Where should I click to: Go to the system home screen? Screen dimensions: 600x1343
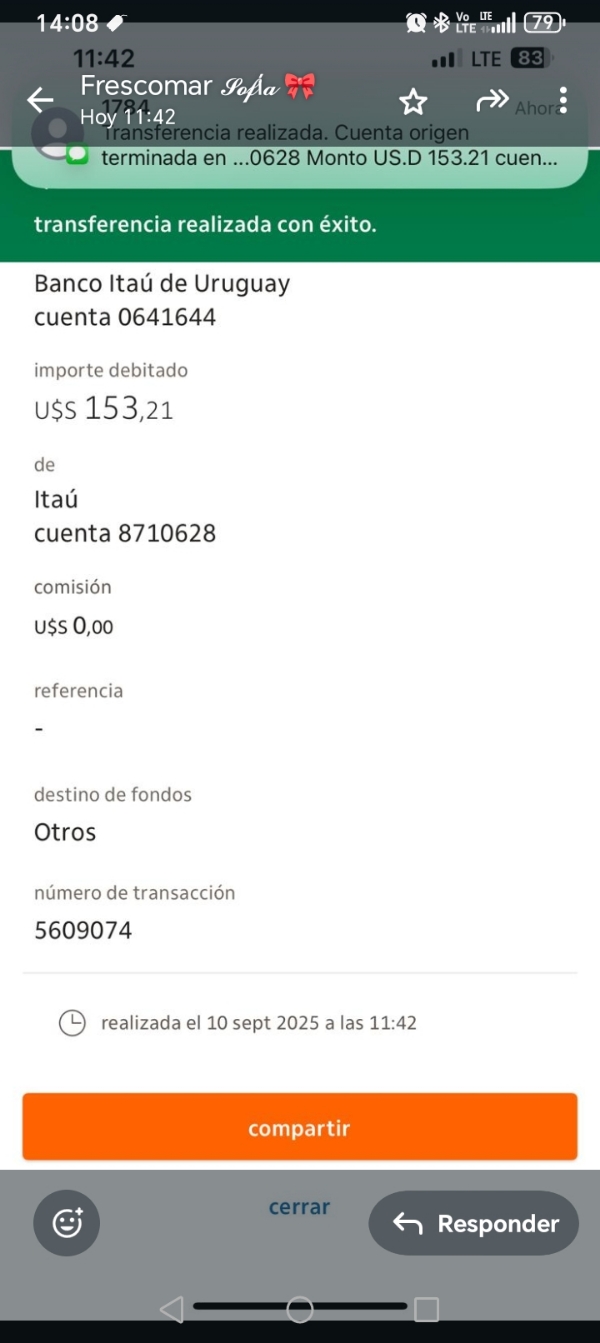(x=300, y=1309)
